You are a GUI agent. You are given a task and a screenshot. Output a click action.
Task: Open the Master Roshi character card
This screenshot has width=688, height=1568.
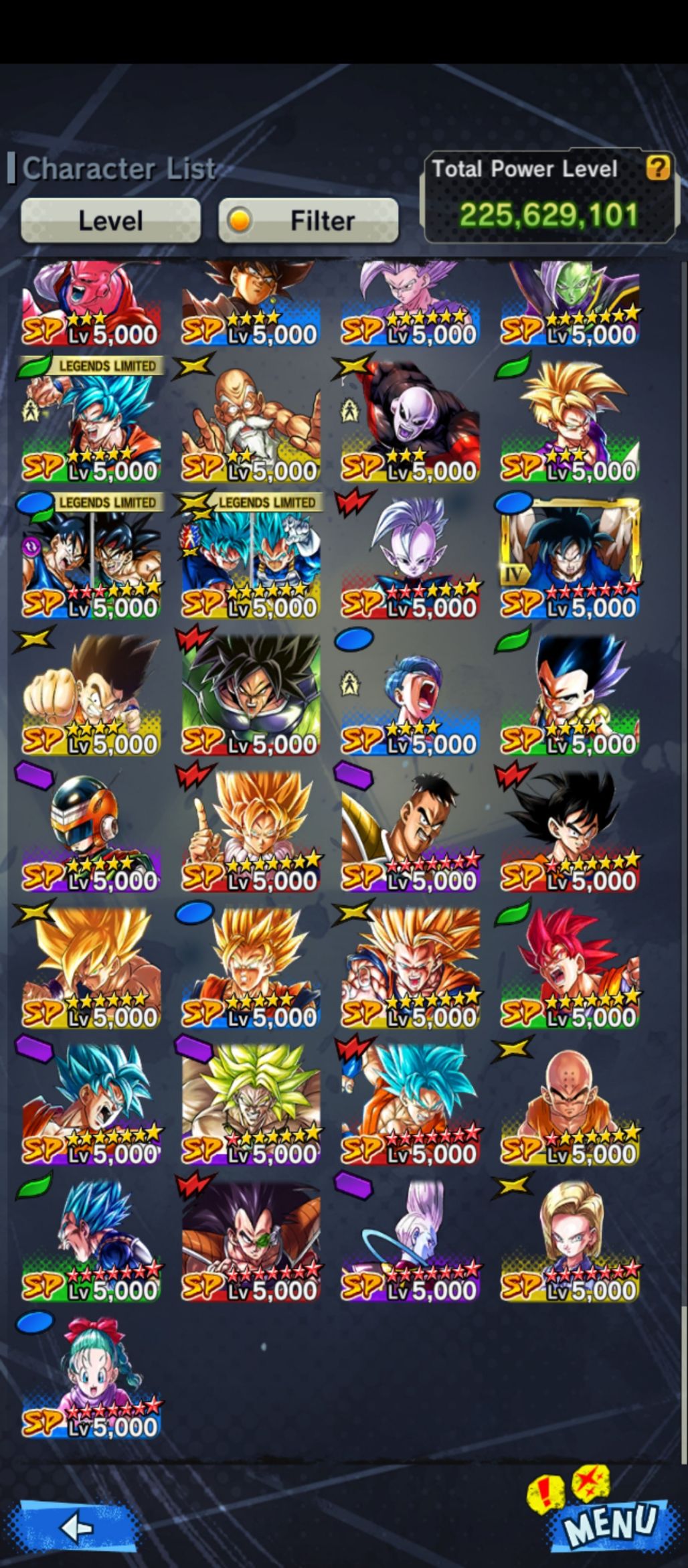251,423
